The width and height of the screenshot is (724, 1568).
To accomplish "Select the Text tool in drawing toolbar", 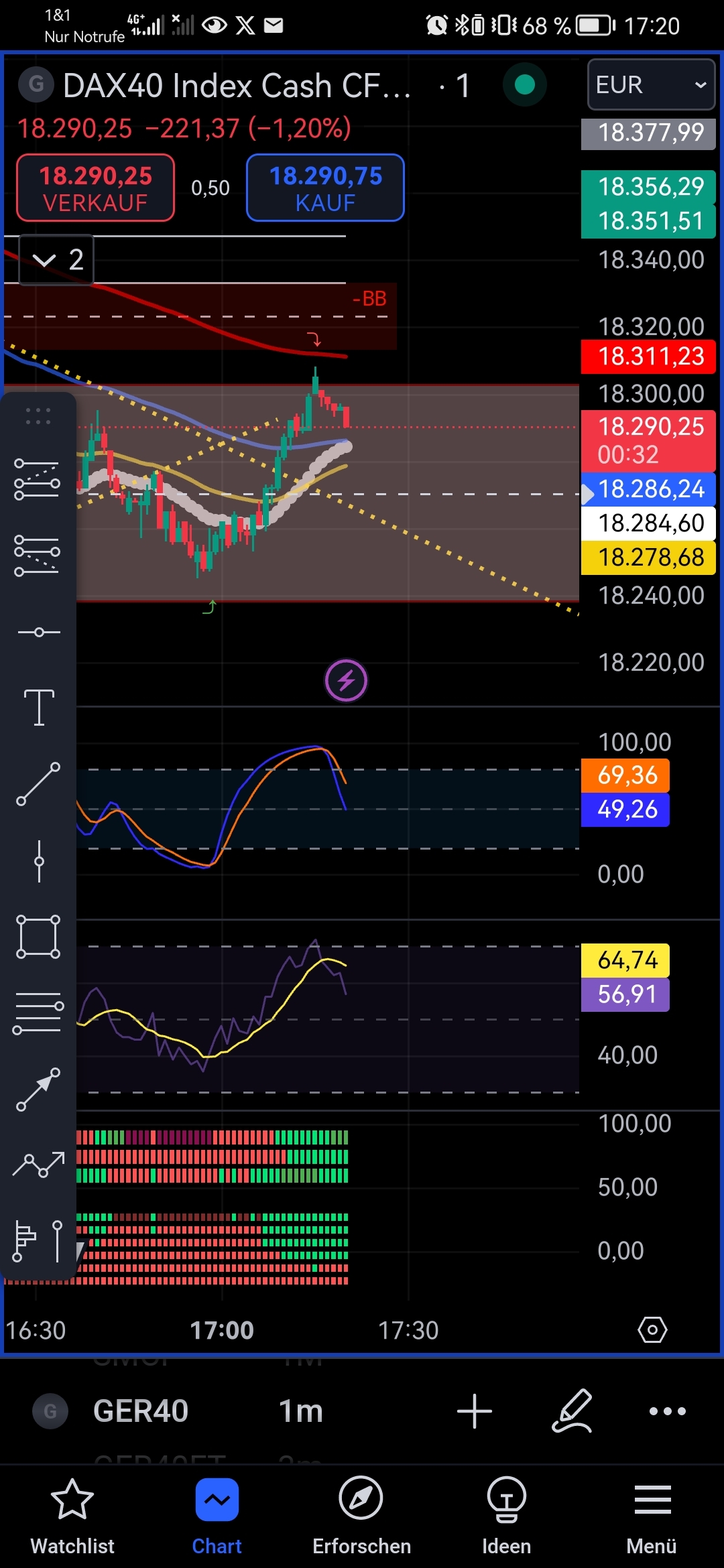I will click(38, 708).
